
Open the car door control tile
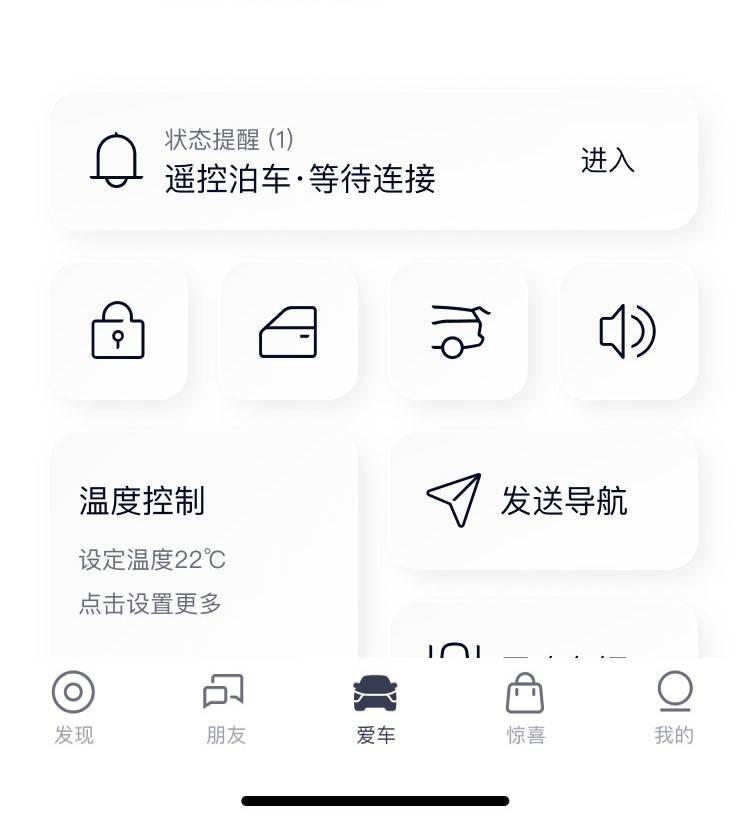[x=288, y=331]
